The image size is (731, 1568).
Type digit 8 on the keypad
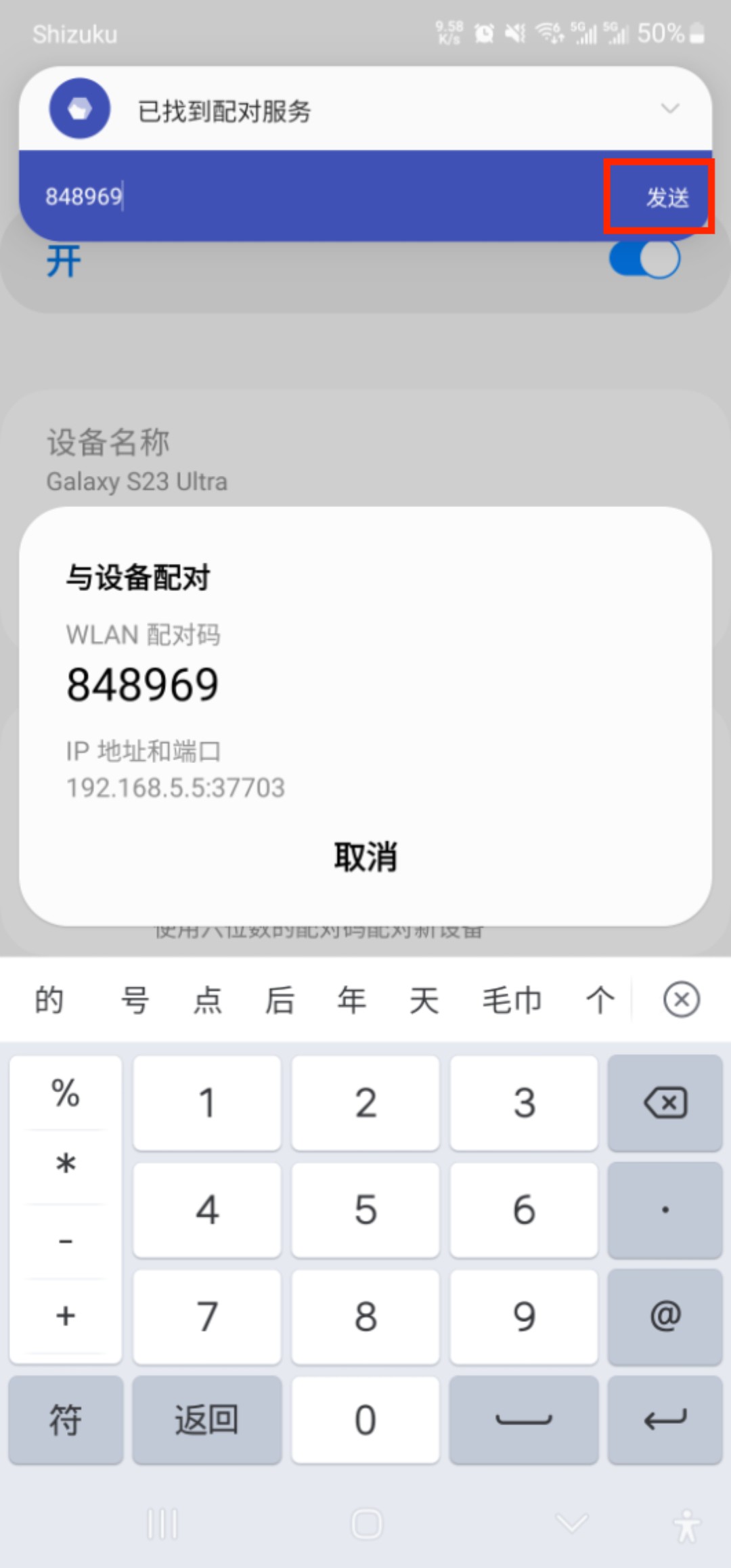pyautogui.click(x=365, y=1317)
